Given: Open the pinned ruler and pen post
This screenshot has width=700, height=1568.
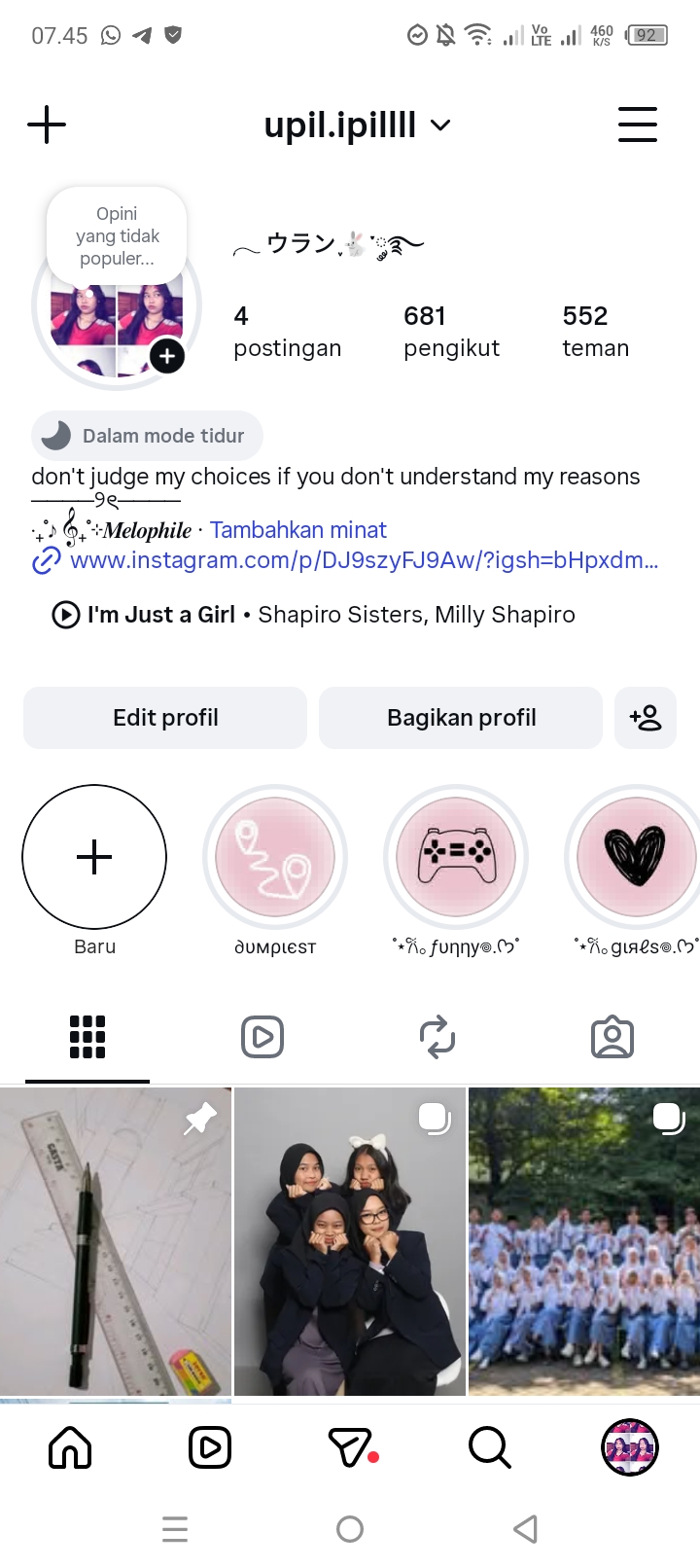Looking at the screenshot, I should tap(116, 1241).
